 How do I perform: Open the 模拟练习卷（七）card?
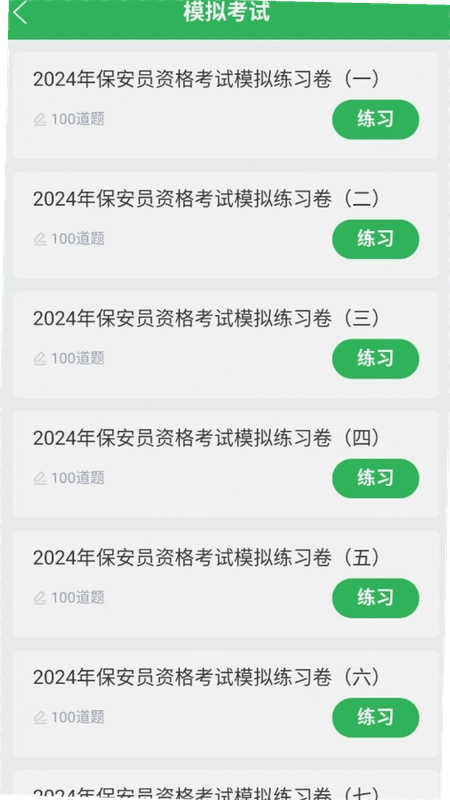226,785
